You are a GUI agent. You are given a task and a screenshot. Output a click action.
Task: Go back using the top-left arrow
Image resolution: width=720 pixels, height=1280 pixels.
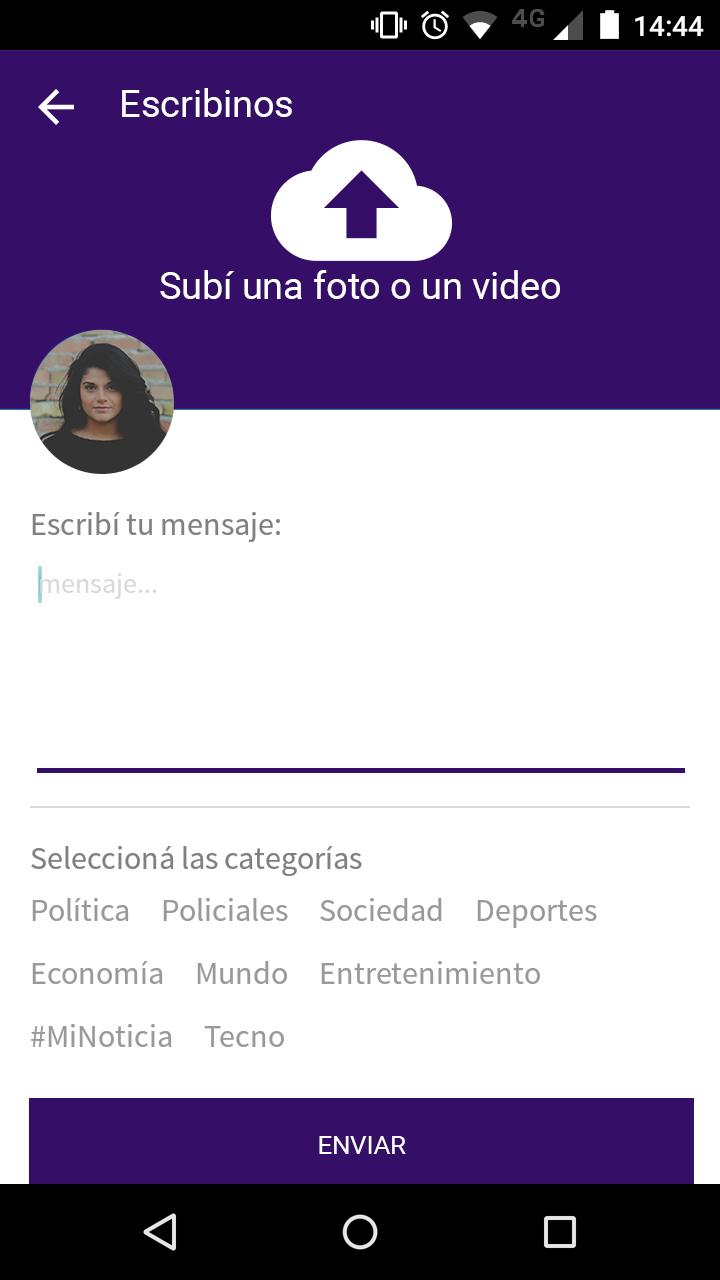click(56, 106)
